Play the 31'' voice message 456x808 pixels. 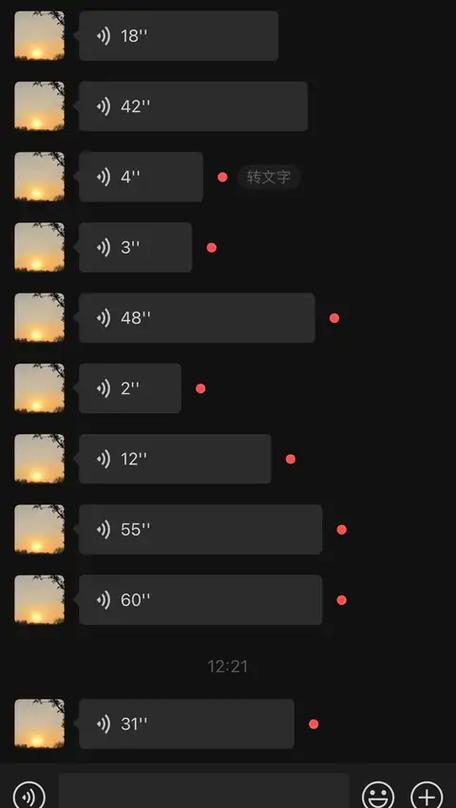click(x=187, y=724)
